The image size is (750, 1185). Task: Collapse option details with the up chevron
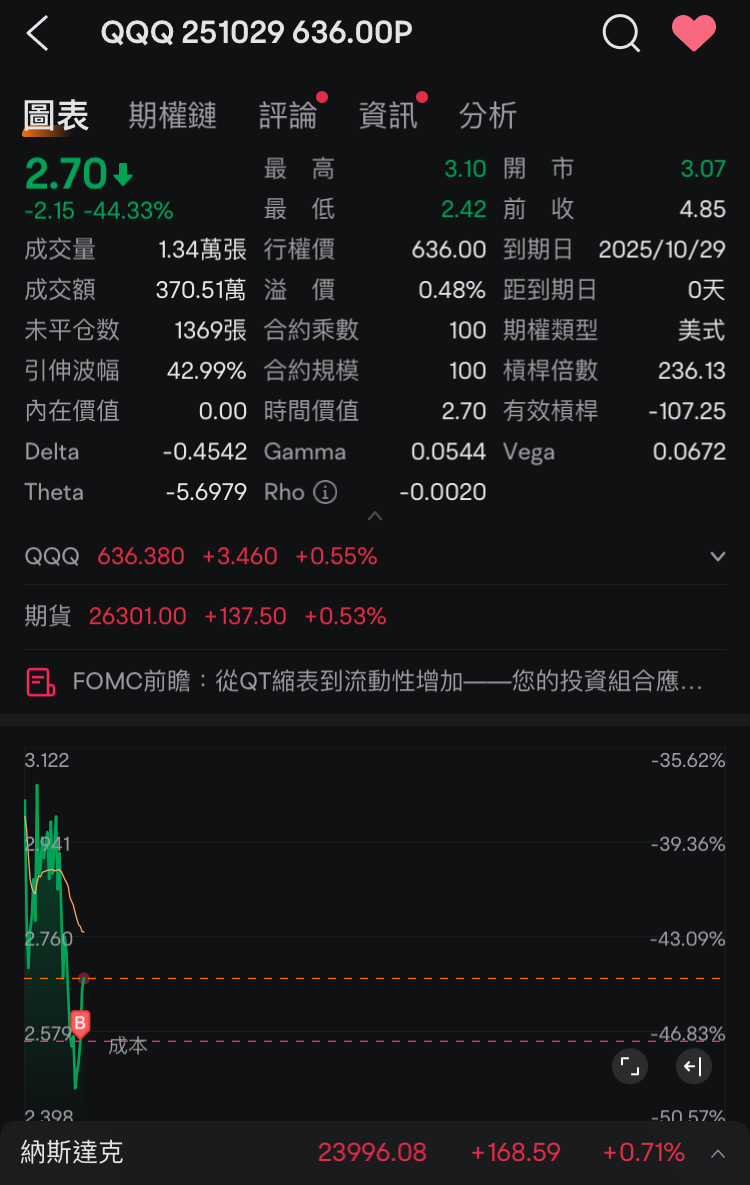[374, 516]
